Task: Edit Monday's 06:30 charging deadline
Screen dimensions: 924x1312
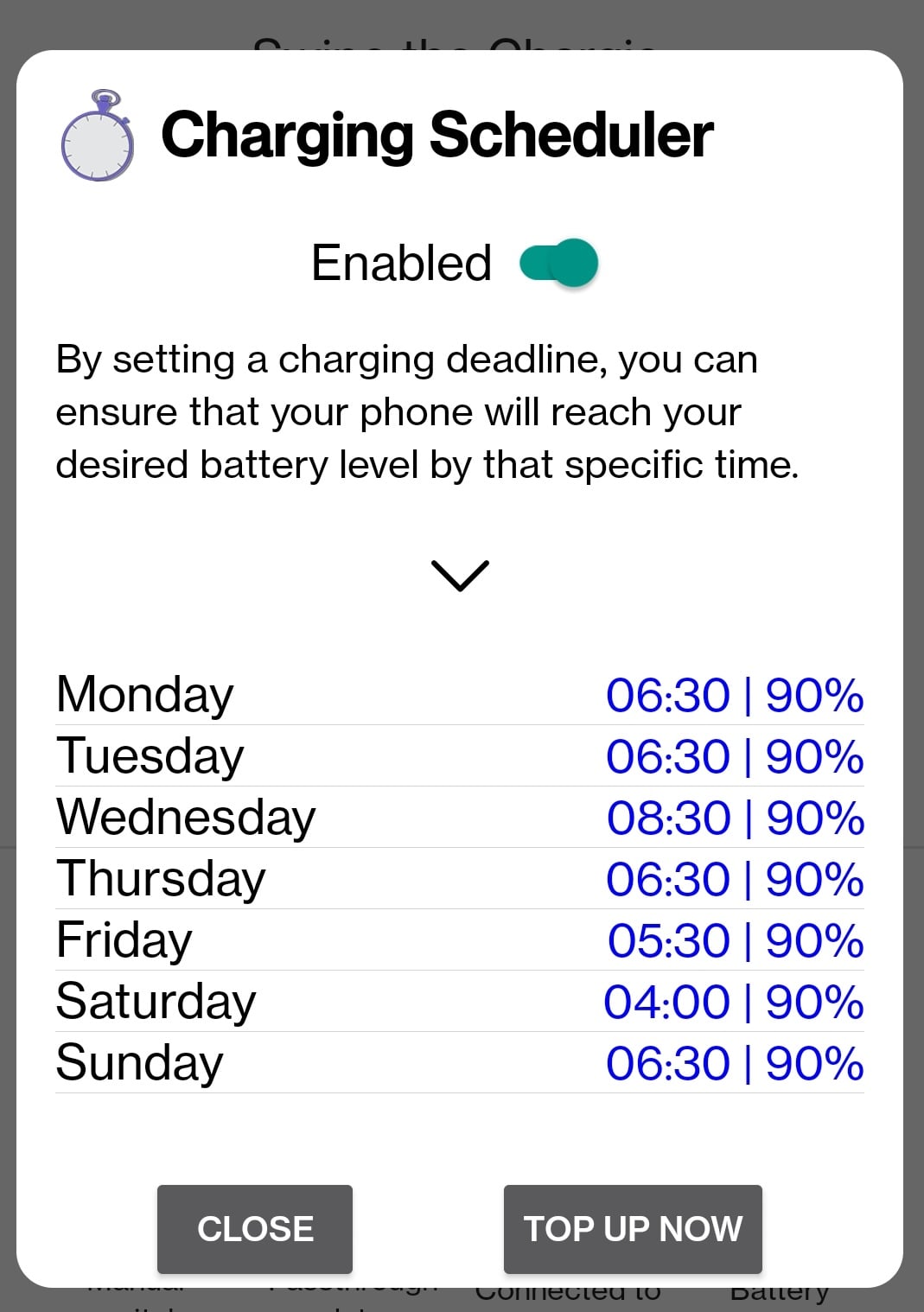Action: click(735, 694)
